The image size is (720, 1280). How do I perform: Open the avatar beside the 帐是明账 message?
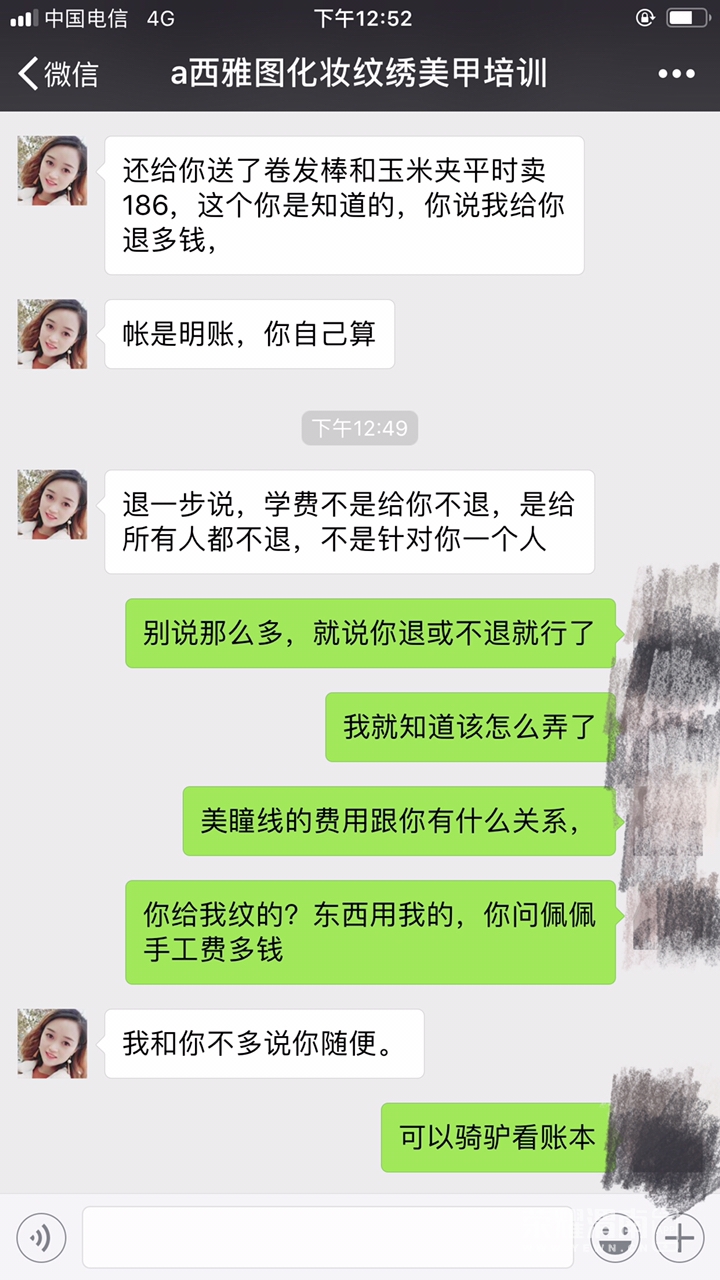click(52, 334)
